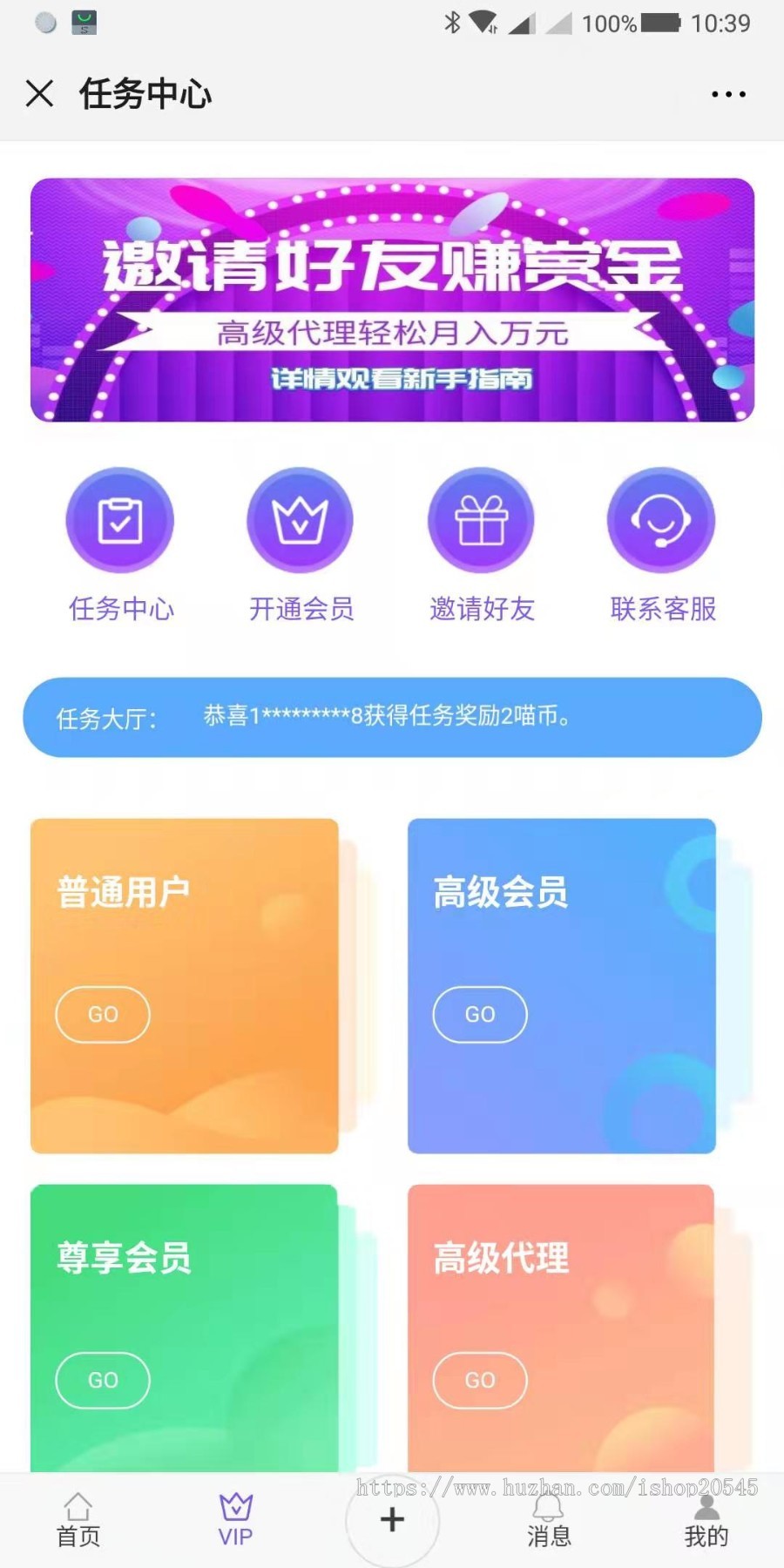Tap GO on the 高级代理 card
Image resolution: width=784 pixels, height=1568 pixels.
[x=480, y=1380]
